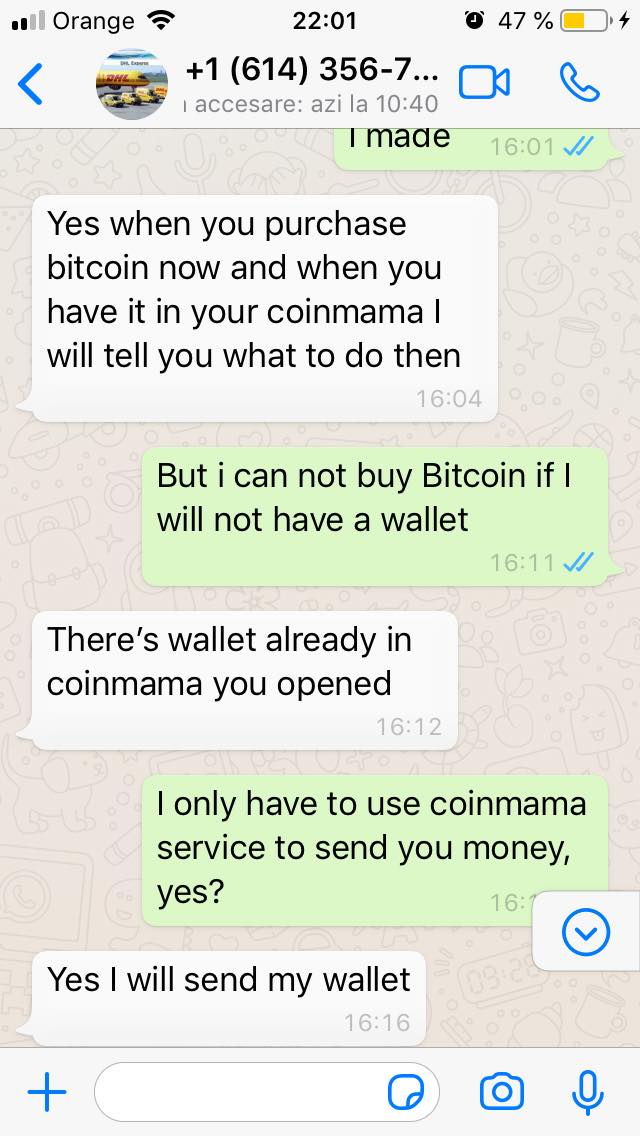This screenshot has height=1136, width=640.
Task: Jump to the latest message
Action: coord(586,932)
